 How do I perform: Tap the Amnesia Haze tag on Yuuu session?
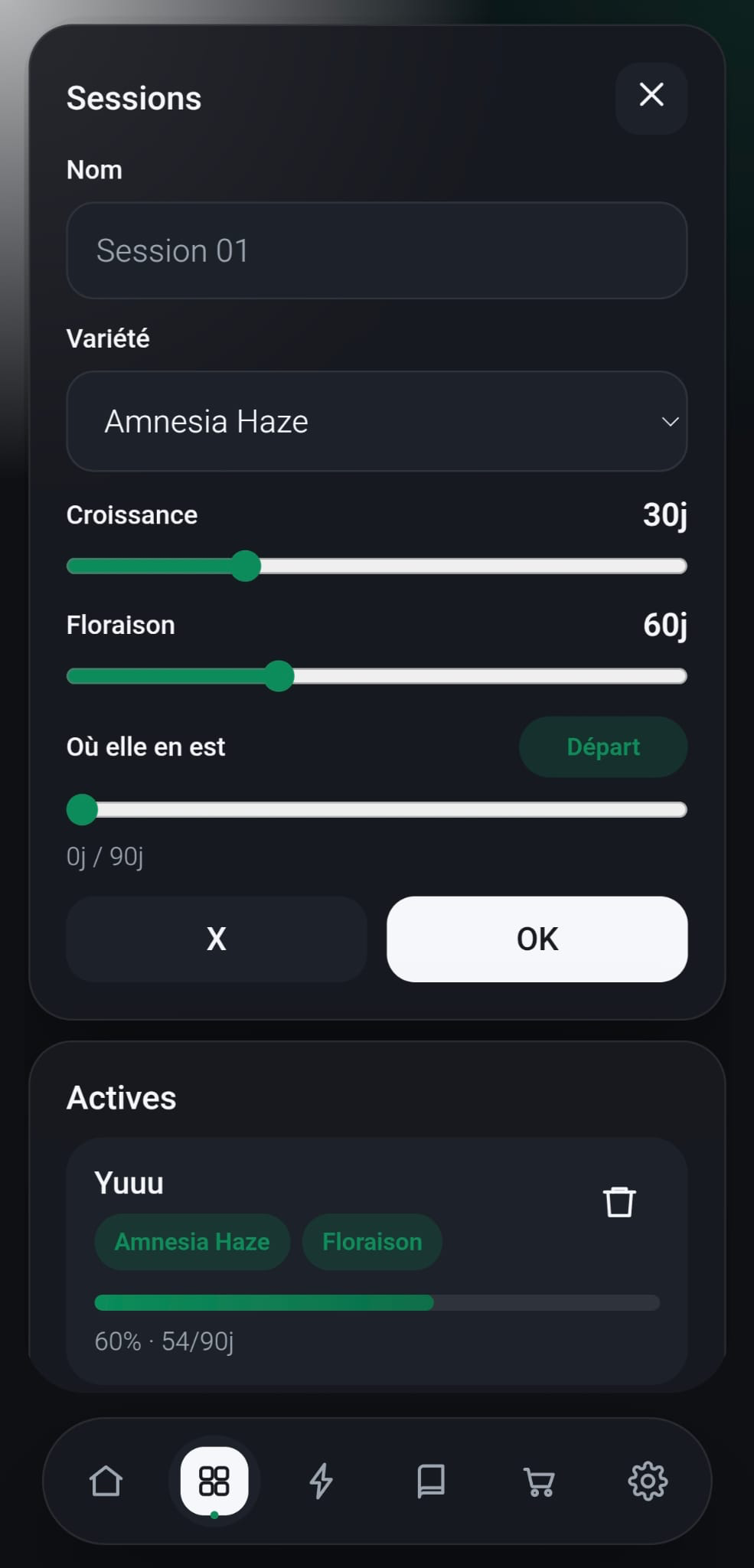[192, 1242]
